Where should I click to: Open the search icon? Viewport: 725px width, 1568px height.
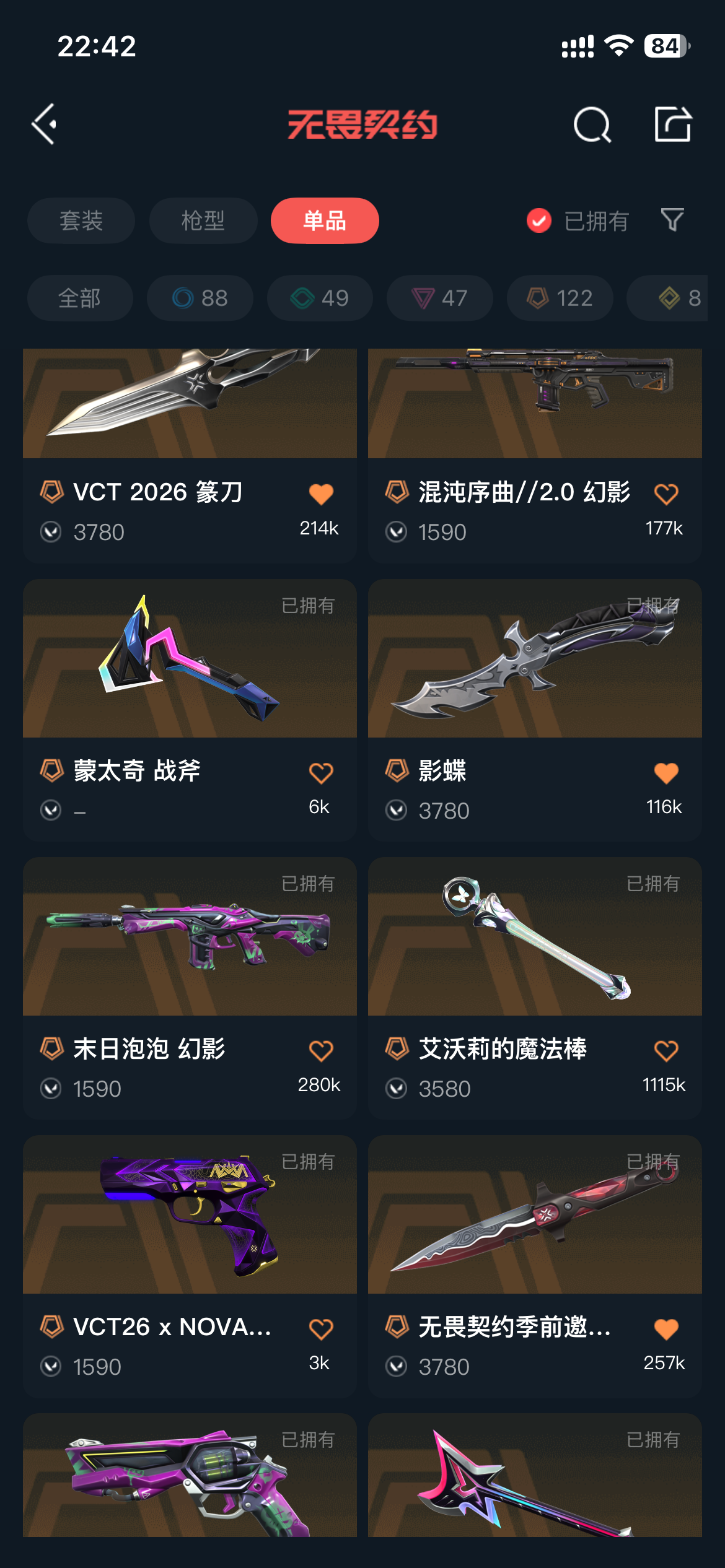coord(592,124)
